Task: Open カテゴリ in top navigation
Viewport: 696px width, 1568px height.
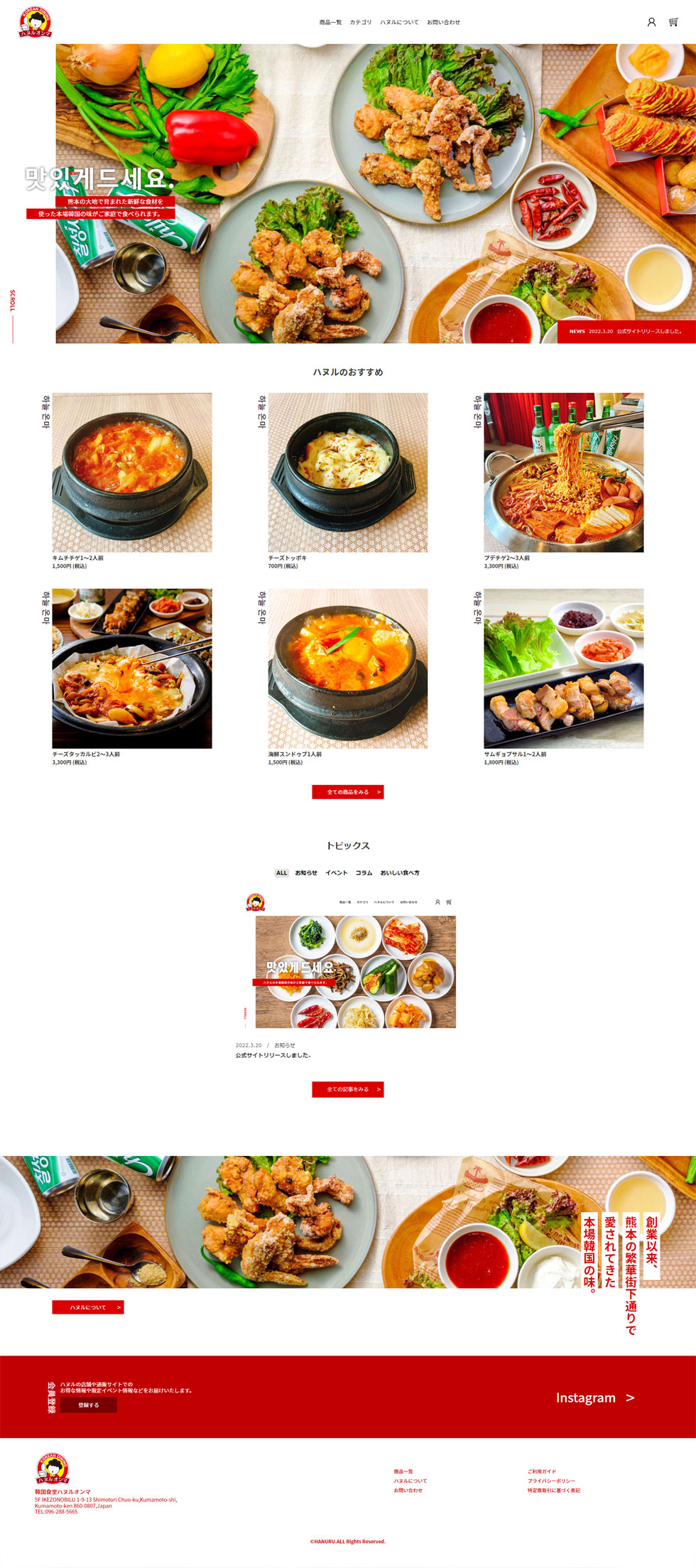Action: (x=361, y=22)
